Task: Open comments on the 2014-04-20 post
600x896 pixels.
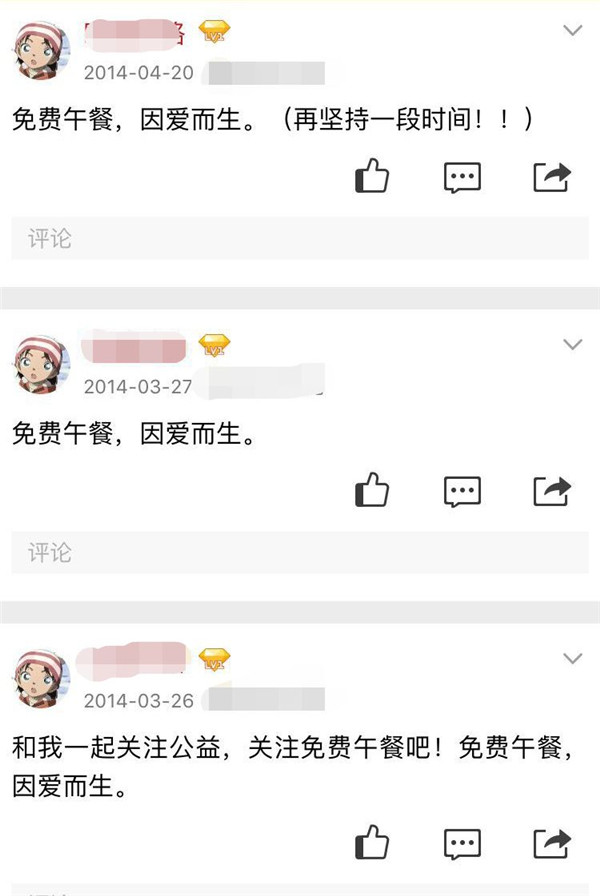Action: pyautogui.click(x=462, y=178)
